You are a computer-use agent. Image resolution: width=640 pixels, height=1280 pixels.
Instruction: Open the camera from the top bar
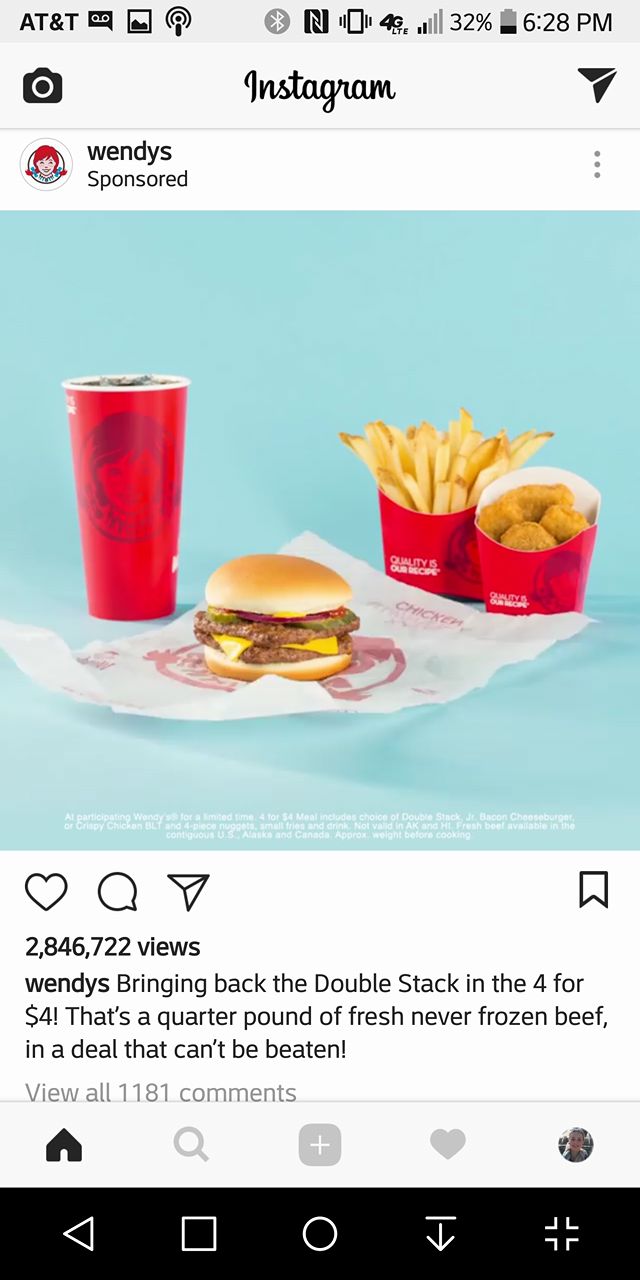[43, 87]
